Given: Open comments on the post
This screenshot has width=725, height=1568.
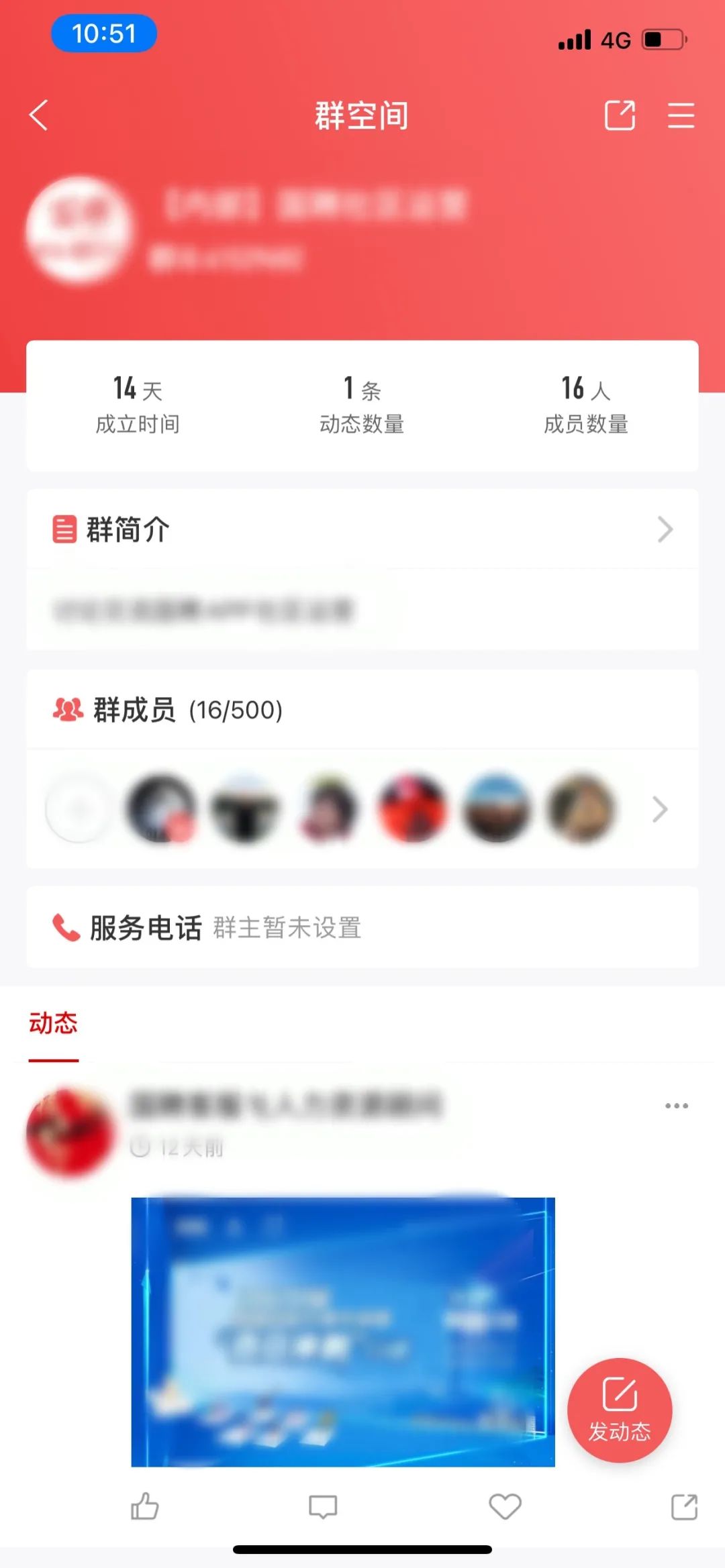Looking at the screenshot, I should [323, 1506].
